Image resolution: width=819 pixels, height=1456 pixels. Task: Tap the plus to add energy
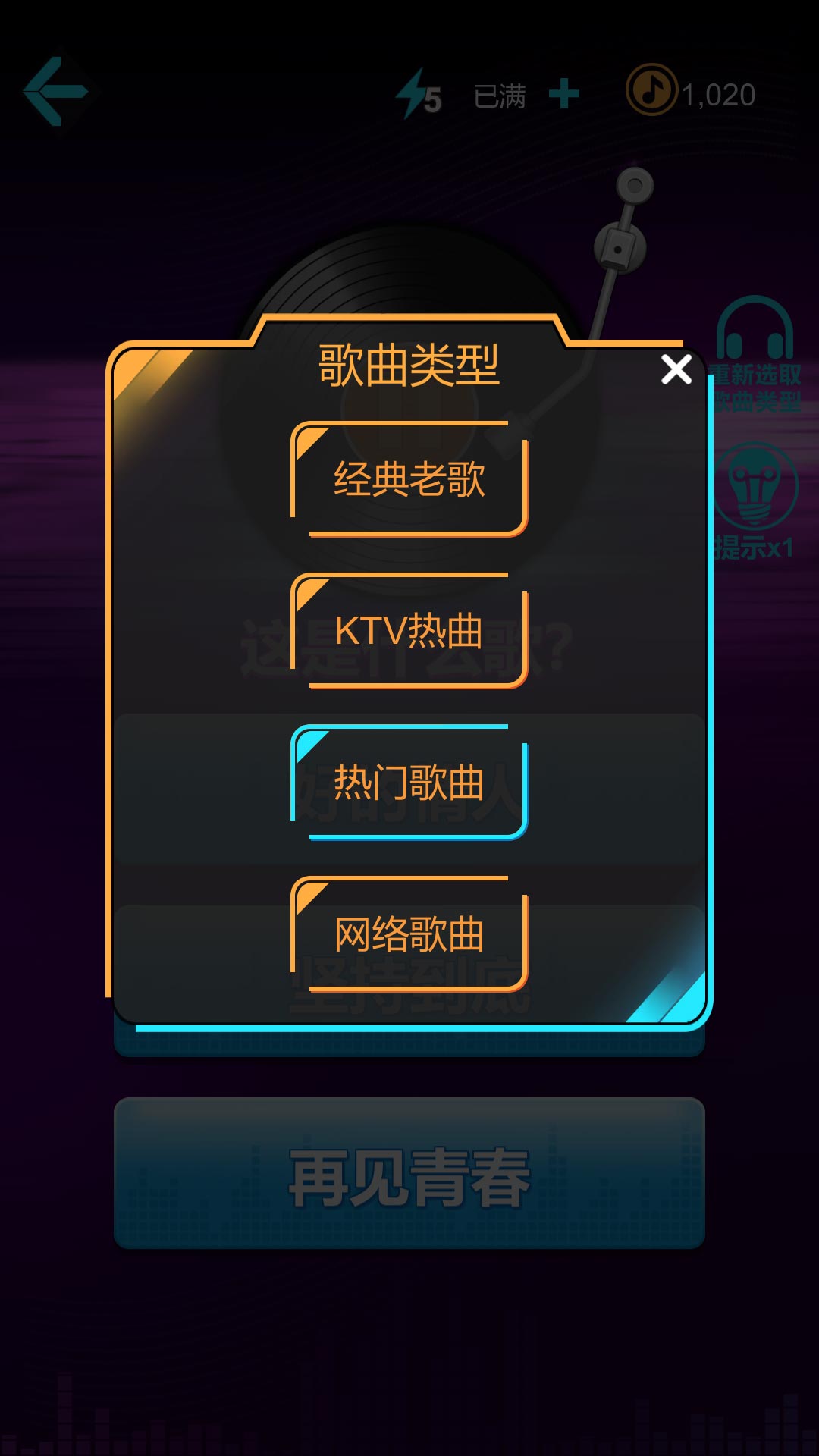pos(563,95)
